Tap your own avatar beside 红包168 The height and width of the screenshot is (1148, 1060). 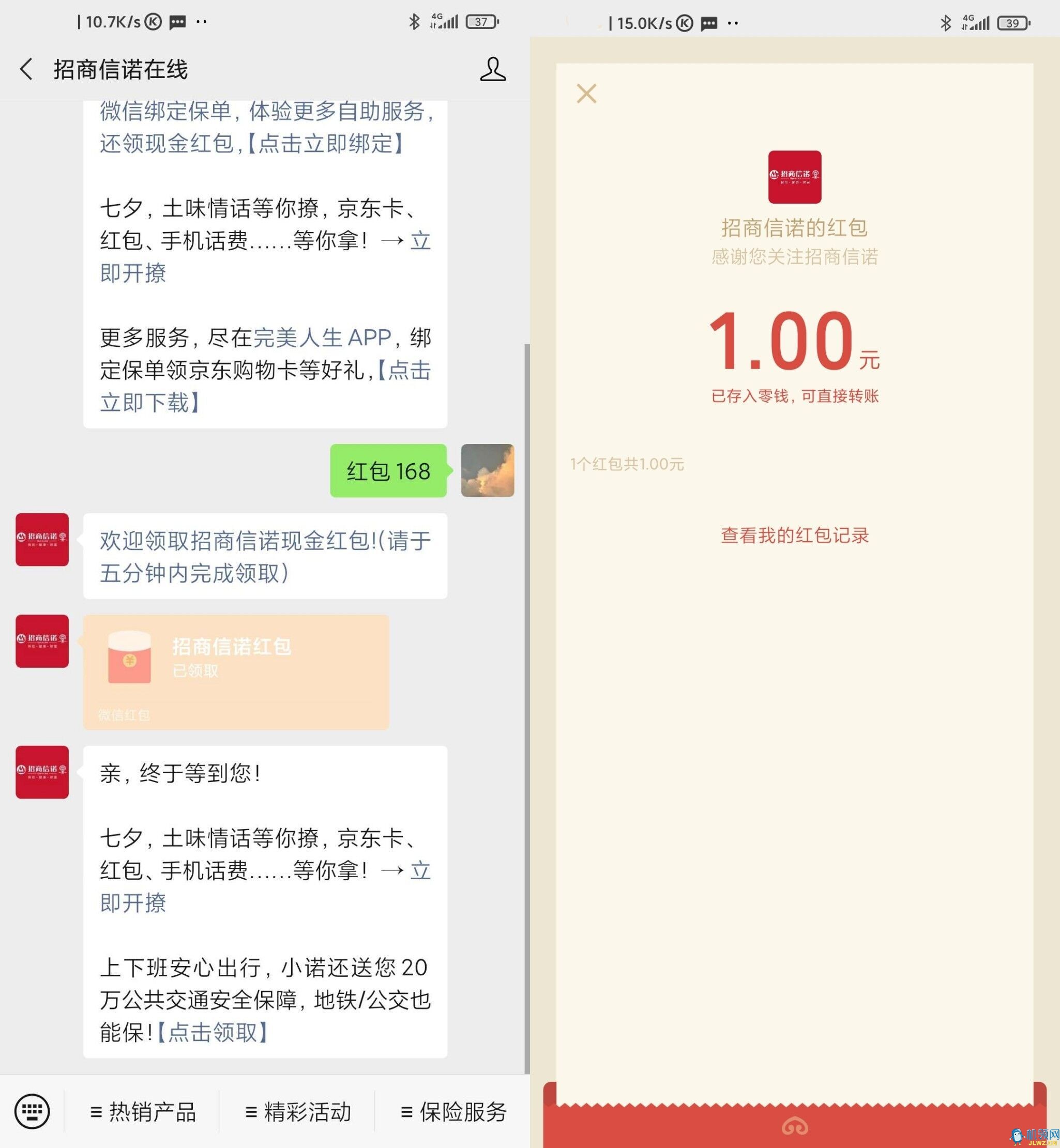point(487,470)
